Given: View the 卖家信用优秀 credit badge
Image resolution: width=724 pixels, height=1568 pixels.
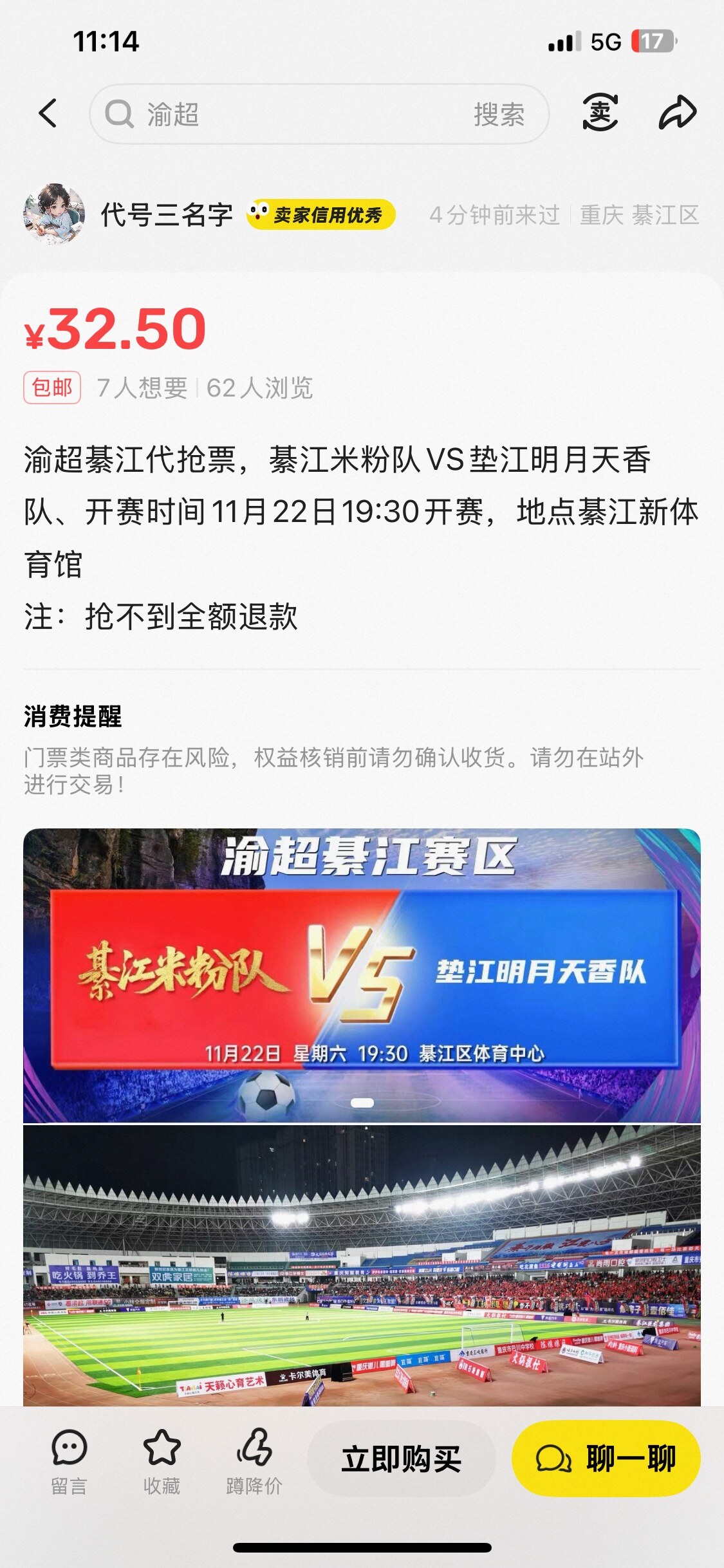Looking at the screenshot, I should click(x=320, y=214).
